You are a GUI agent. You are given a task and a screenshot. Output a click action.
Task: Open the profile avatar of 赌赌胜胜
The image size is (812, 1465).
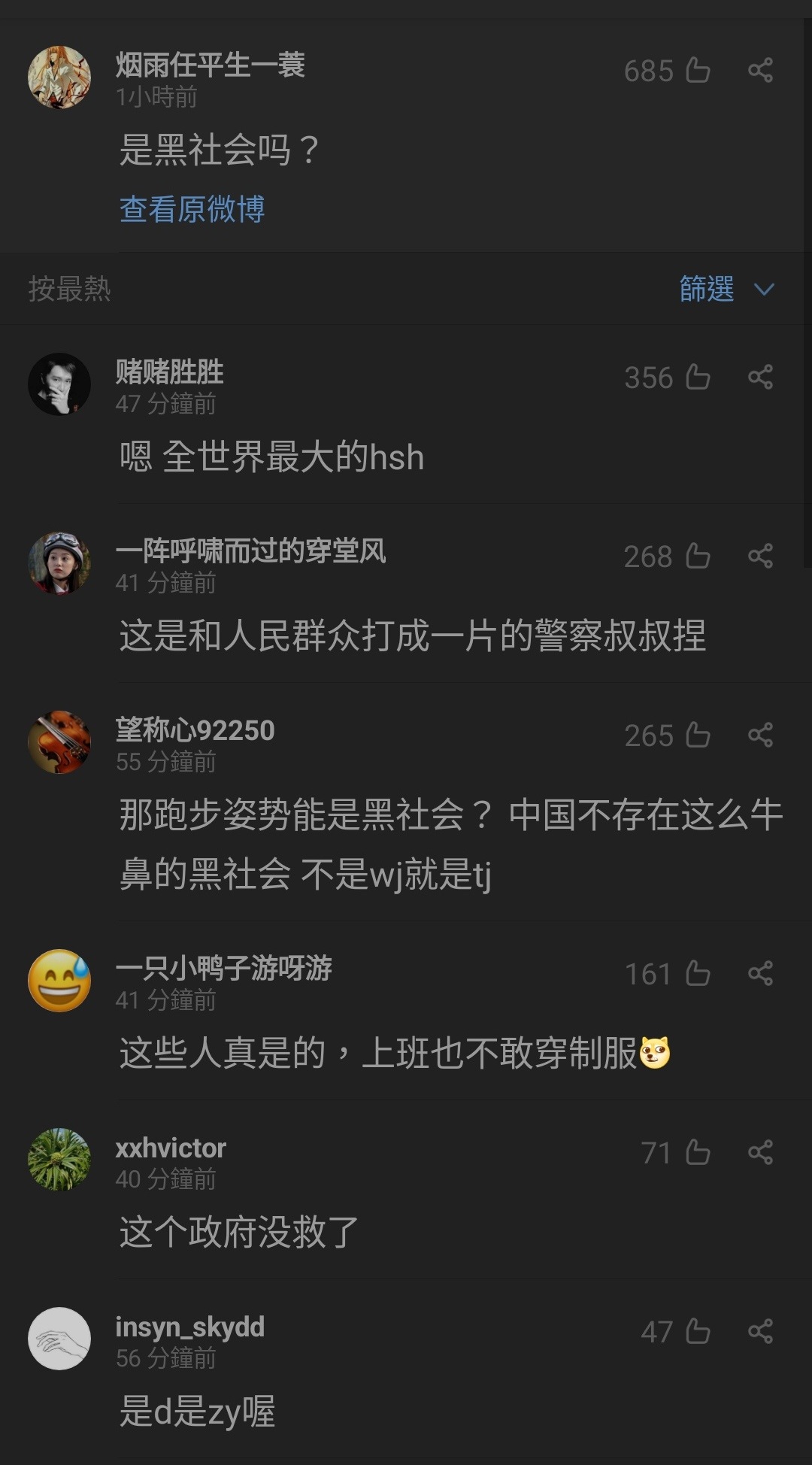[59, 384]
